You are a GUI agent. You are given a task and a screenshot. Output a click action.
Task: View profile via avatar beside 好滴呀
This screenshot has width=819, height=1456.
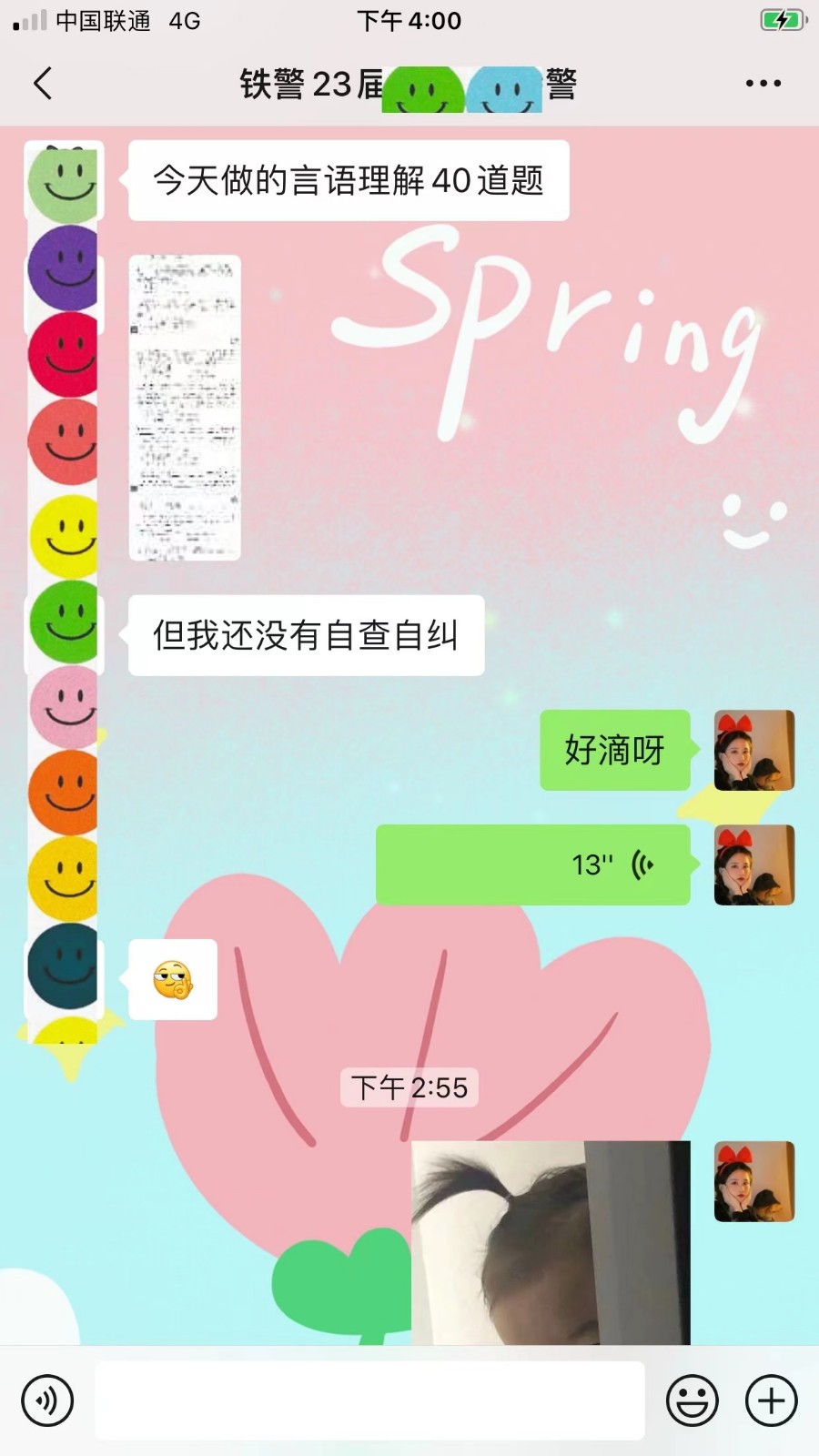[x=754, y=750]
